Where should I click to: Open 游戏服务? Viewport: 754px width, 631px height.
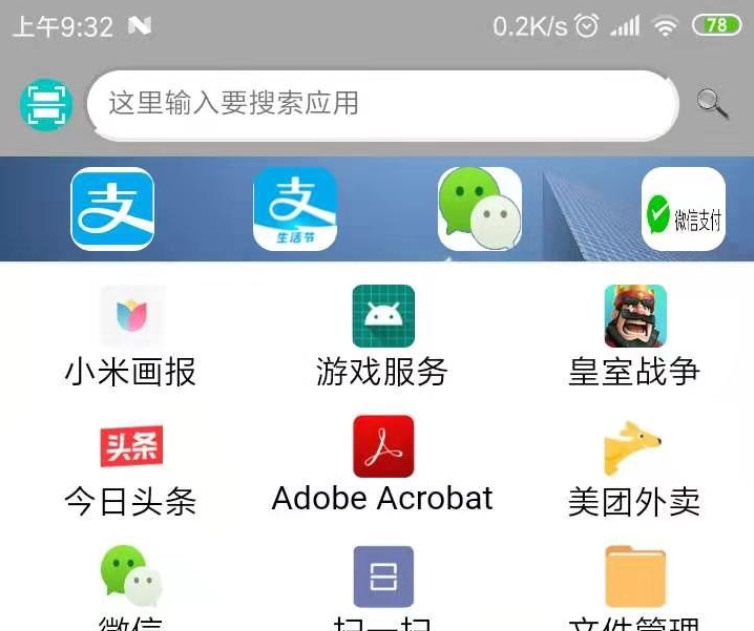click(383, 317)
